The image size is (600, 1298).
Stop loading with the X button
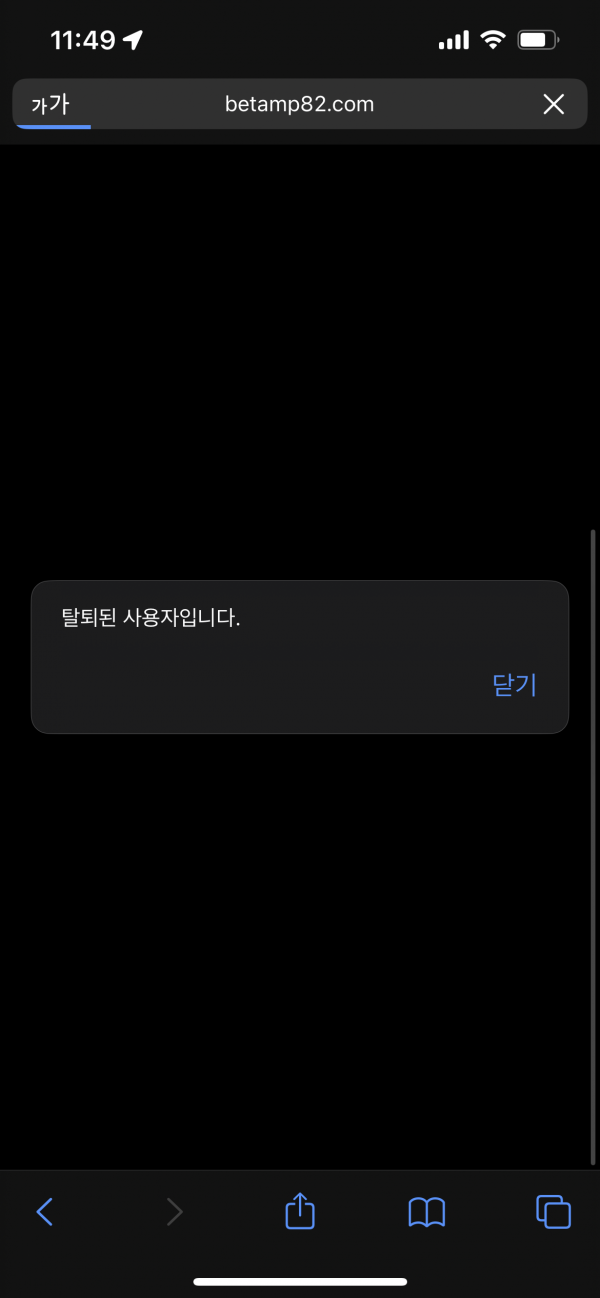coord(553,104)
